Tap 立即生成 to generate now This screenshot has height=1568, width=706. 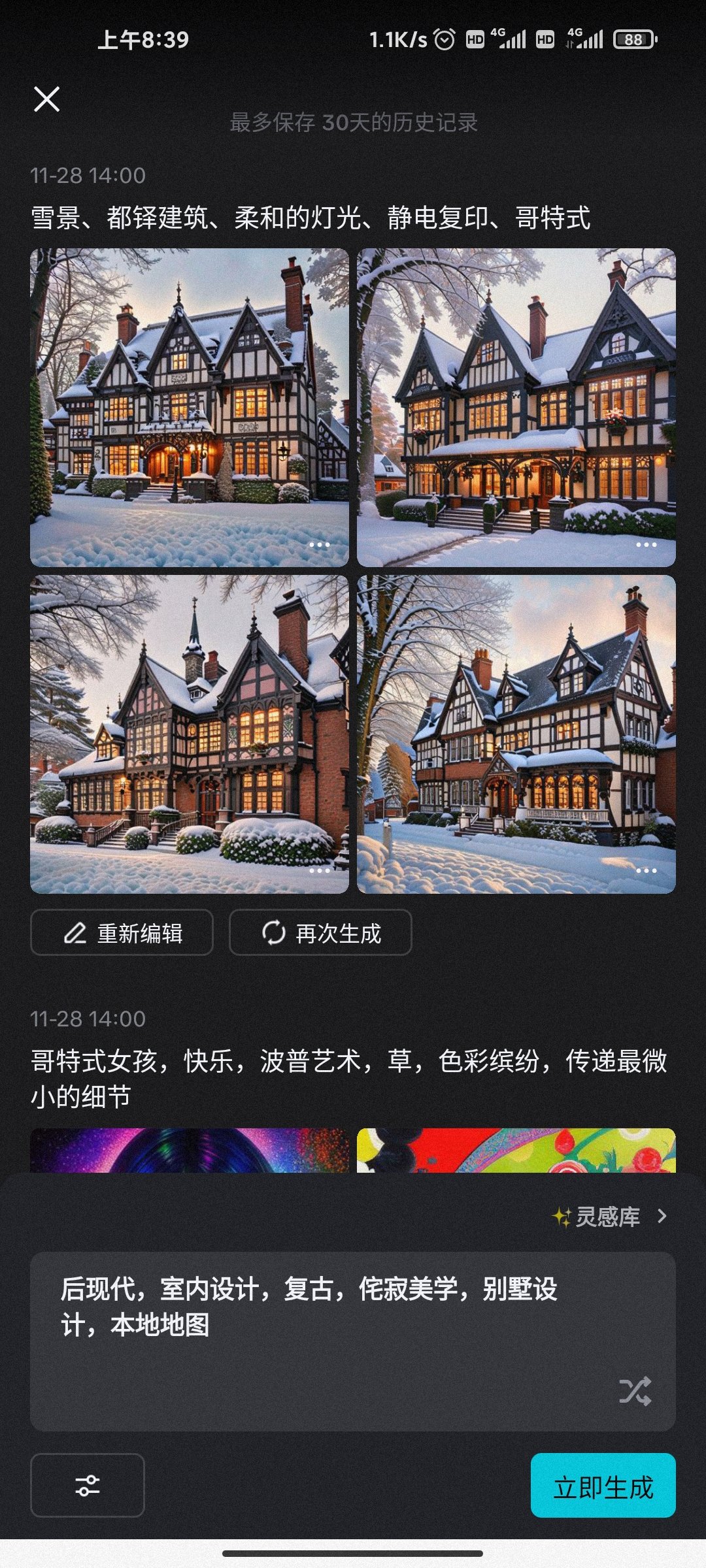tap(603, 1485)
